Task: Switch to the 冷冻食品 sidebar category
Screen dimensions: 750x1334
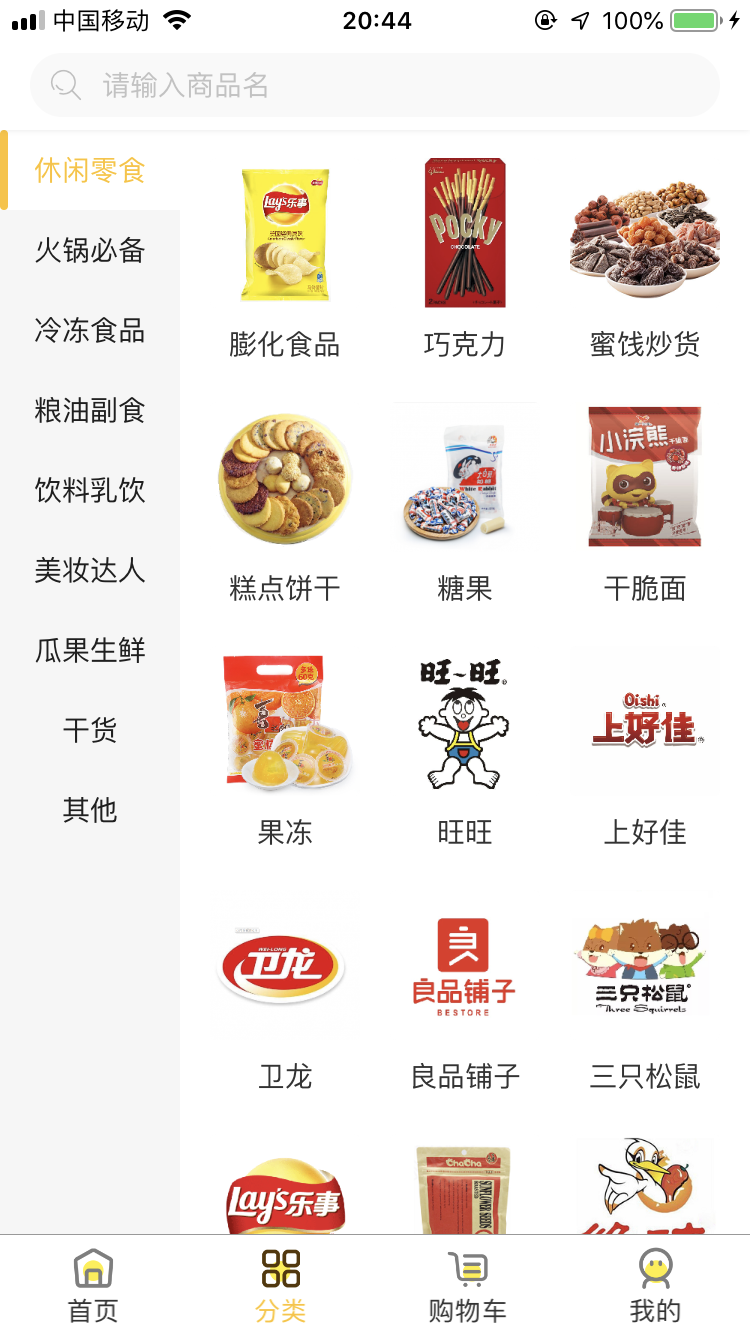Action: click(x=90, y=331)
